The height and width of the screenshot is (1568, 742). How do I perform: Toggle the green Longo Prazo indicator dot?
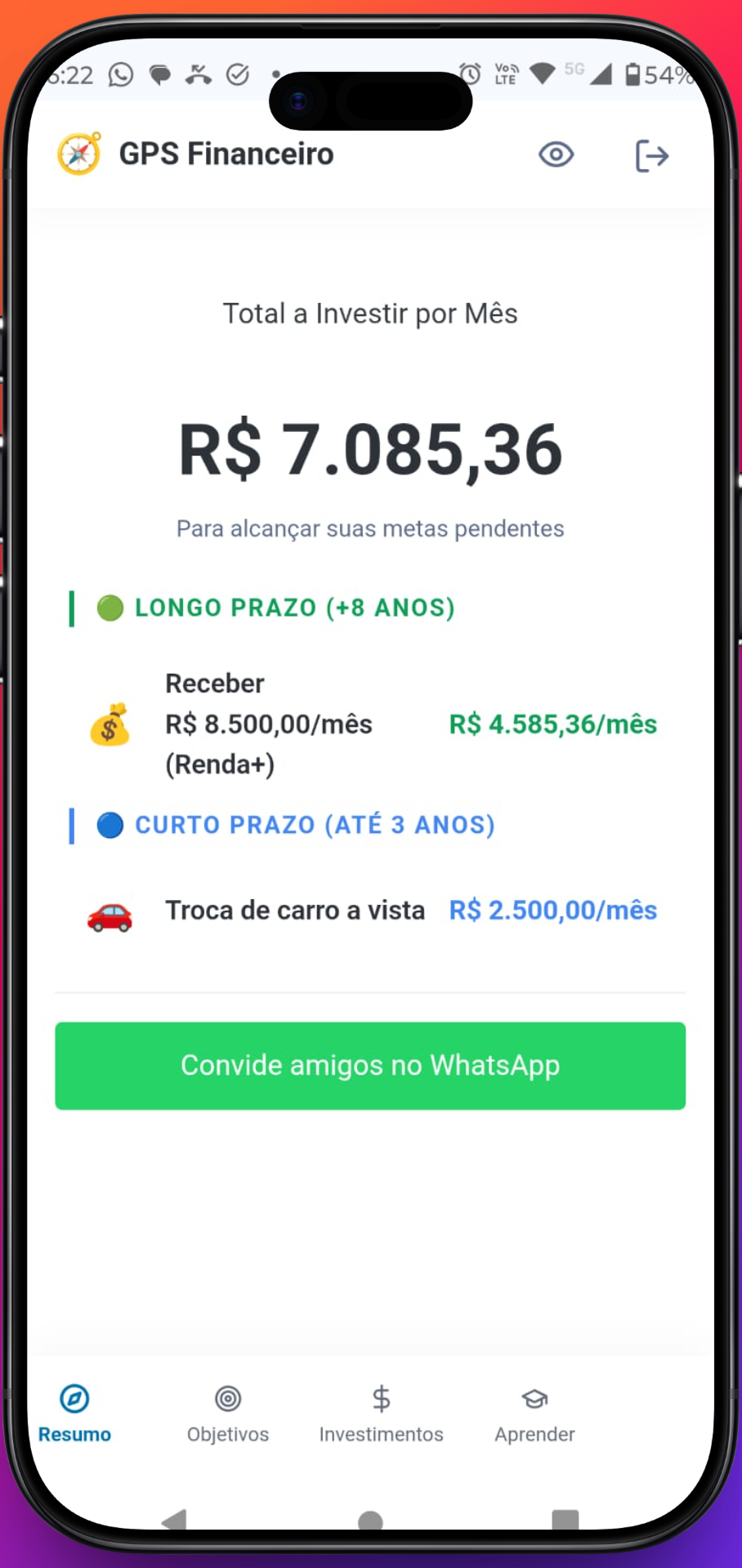click(110, 608)
